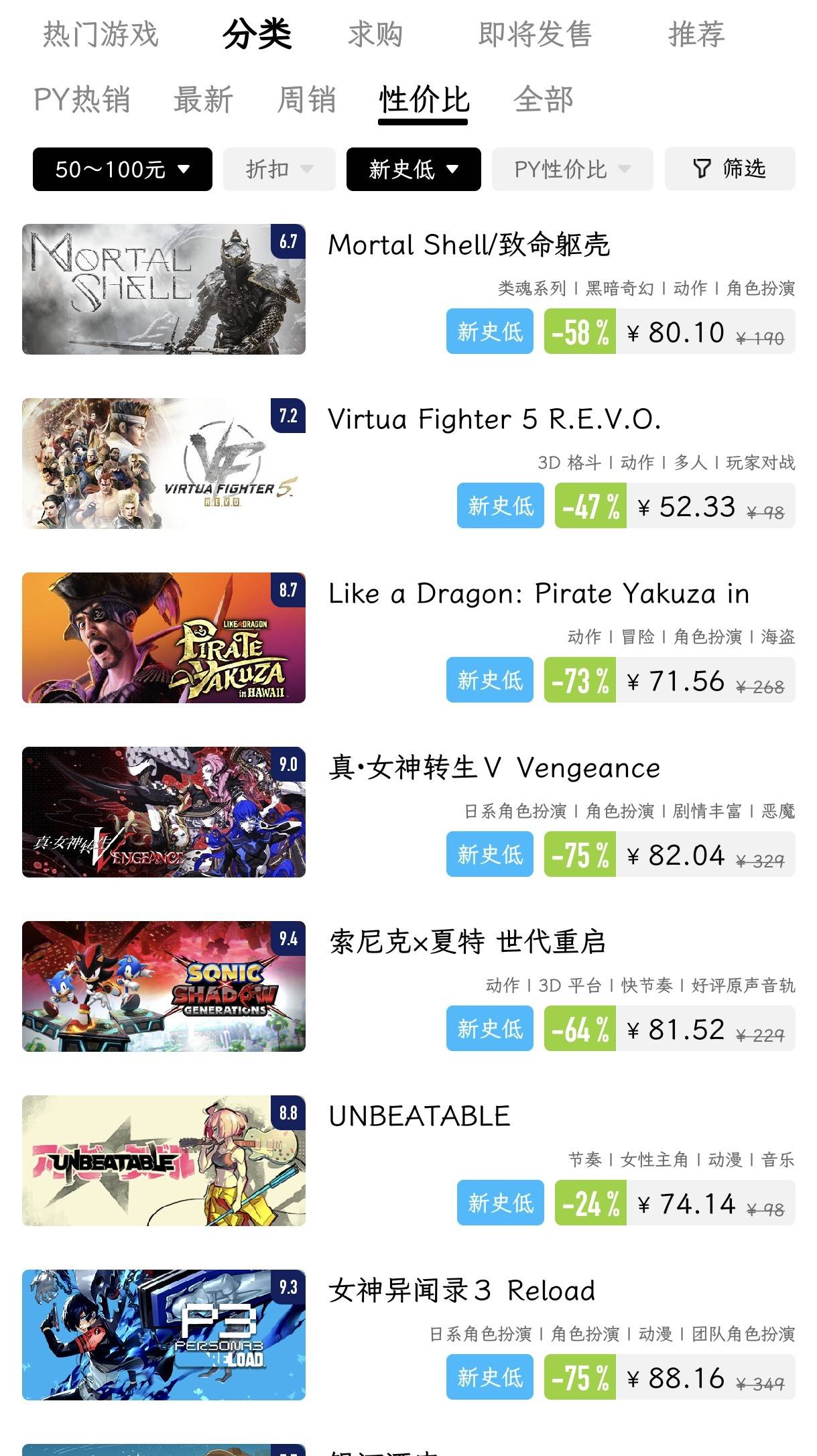Expand the 新史低 filter dropdown
Viewport: 817px width, 1456px height.
pos(413,170)
